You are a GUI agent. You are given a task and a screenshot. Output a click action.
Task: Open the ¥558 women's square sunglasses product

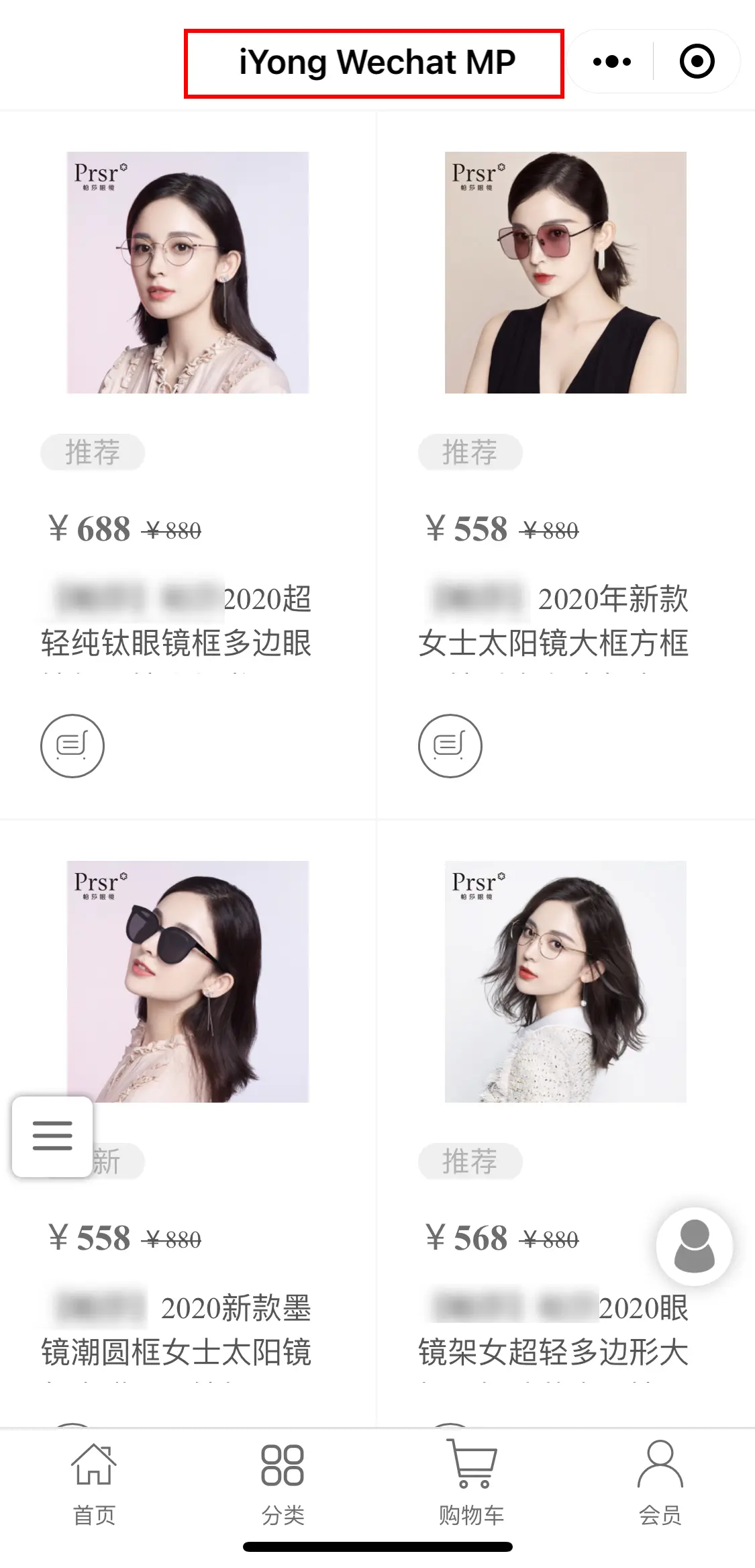tap(565, 273)
